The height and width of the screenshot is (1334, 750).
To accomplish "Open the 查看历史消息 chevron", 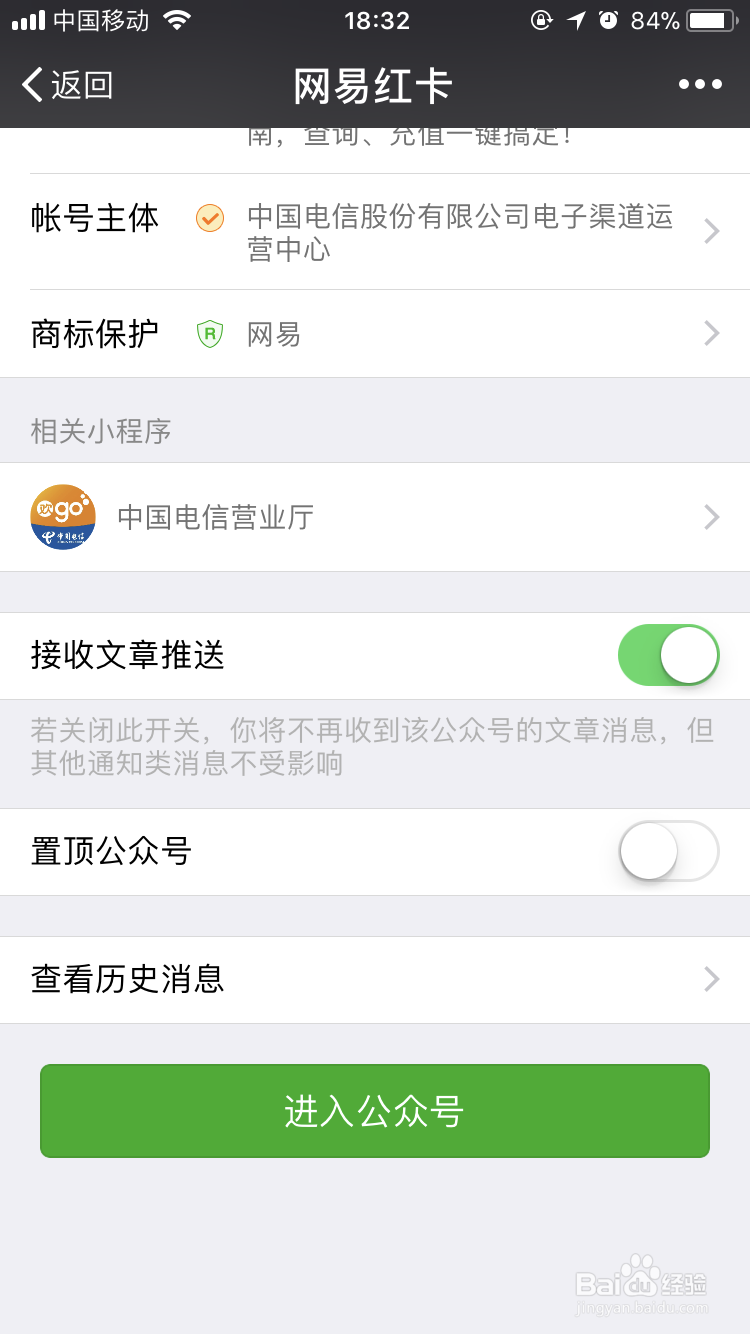I will click(711, 979).
